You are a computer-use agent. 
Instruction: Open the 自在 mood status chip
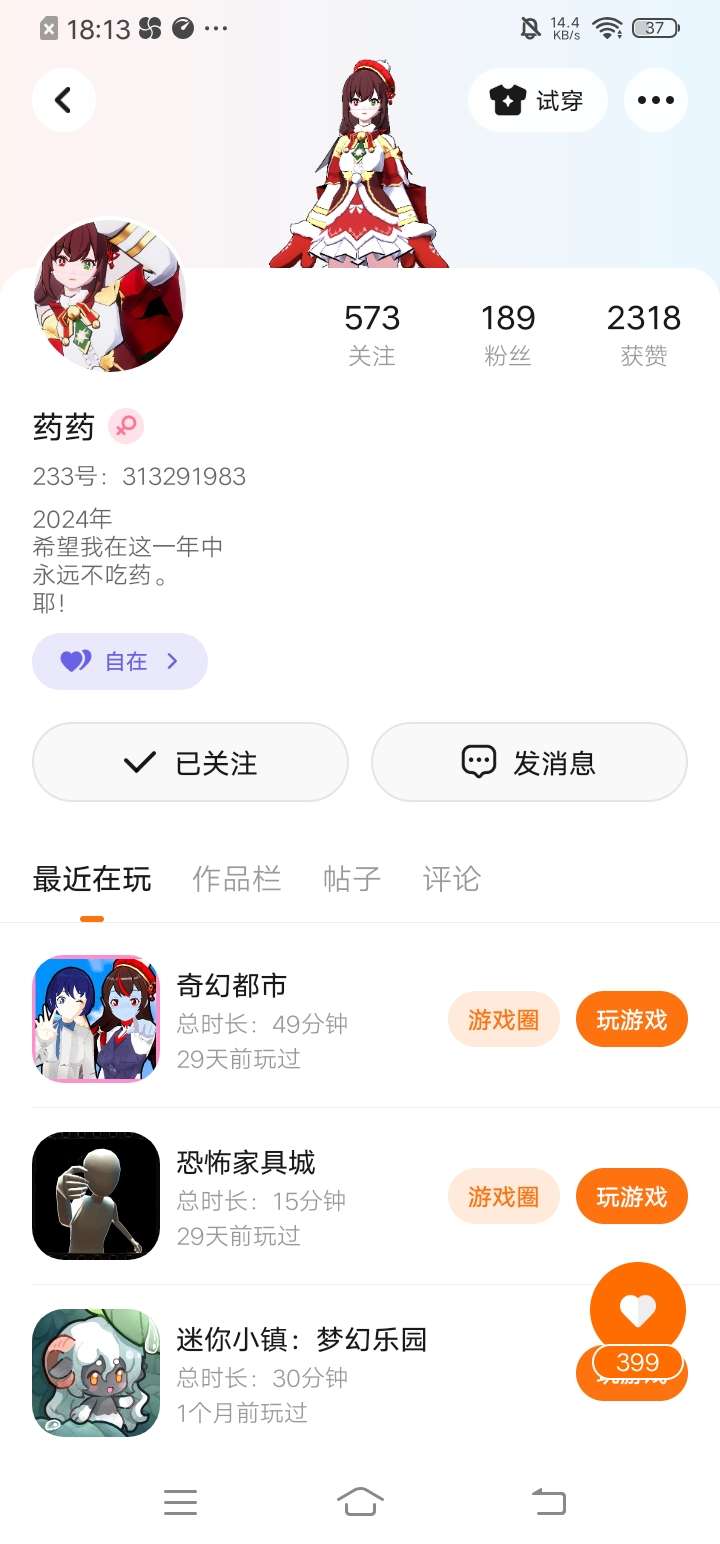[120, 661]
